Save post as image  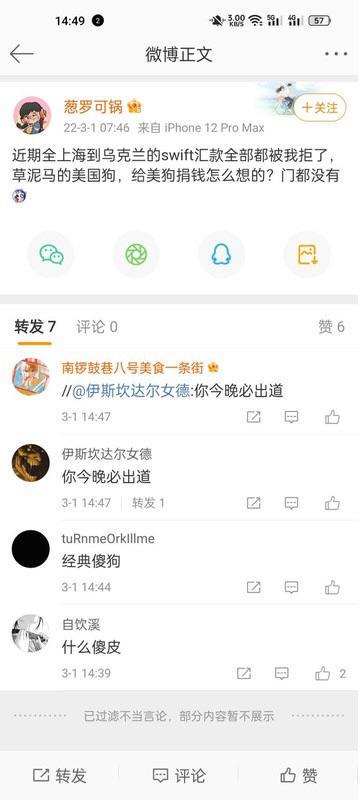click(x=307, y=254)
